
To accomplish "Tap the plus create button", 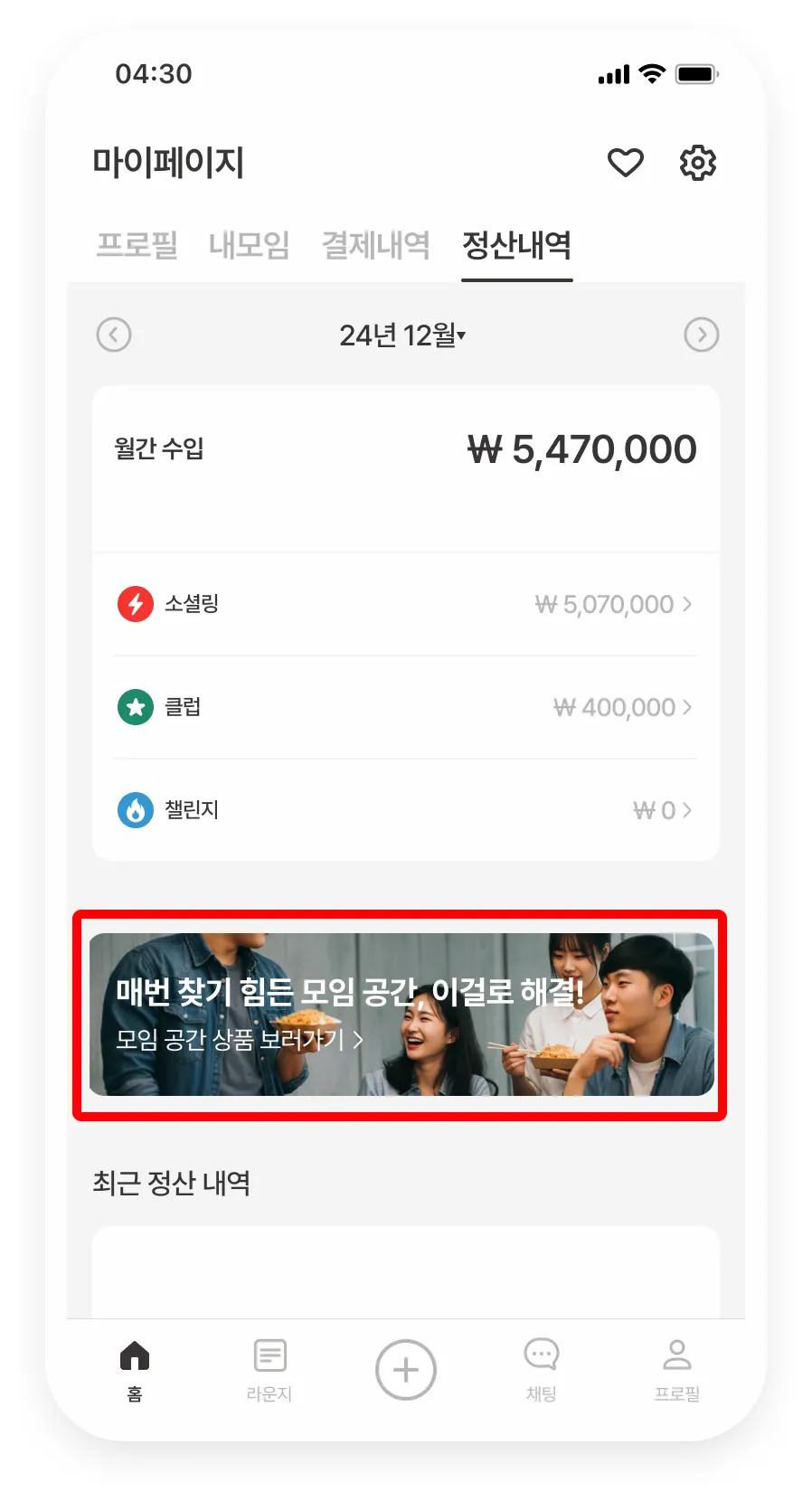I will pos(406,1370).
